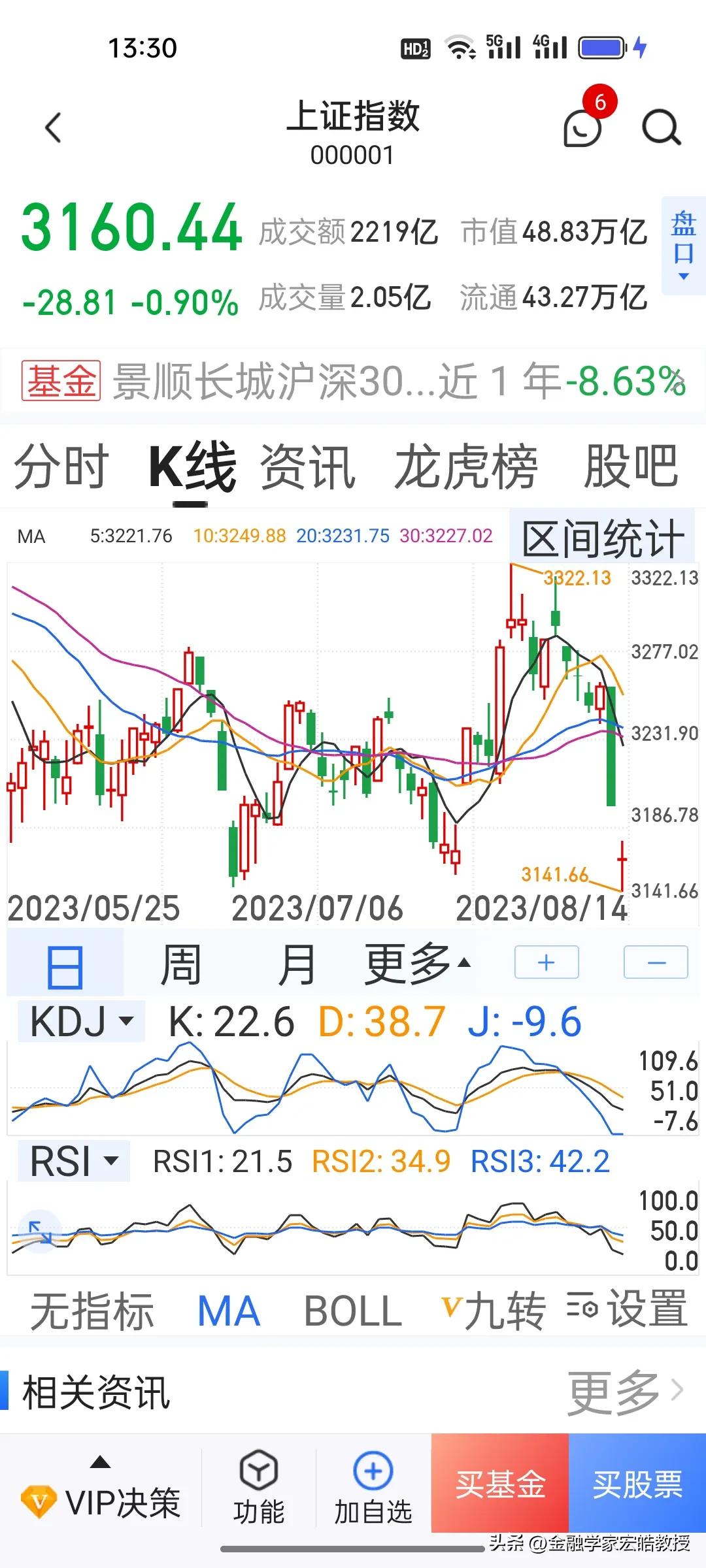Viewport: 706px width, 1568px height.
Task: Open the search magnifier icon
Action: (661, 128)
